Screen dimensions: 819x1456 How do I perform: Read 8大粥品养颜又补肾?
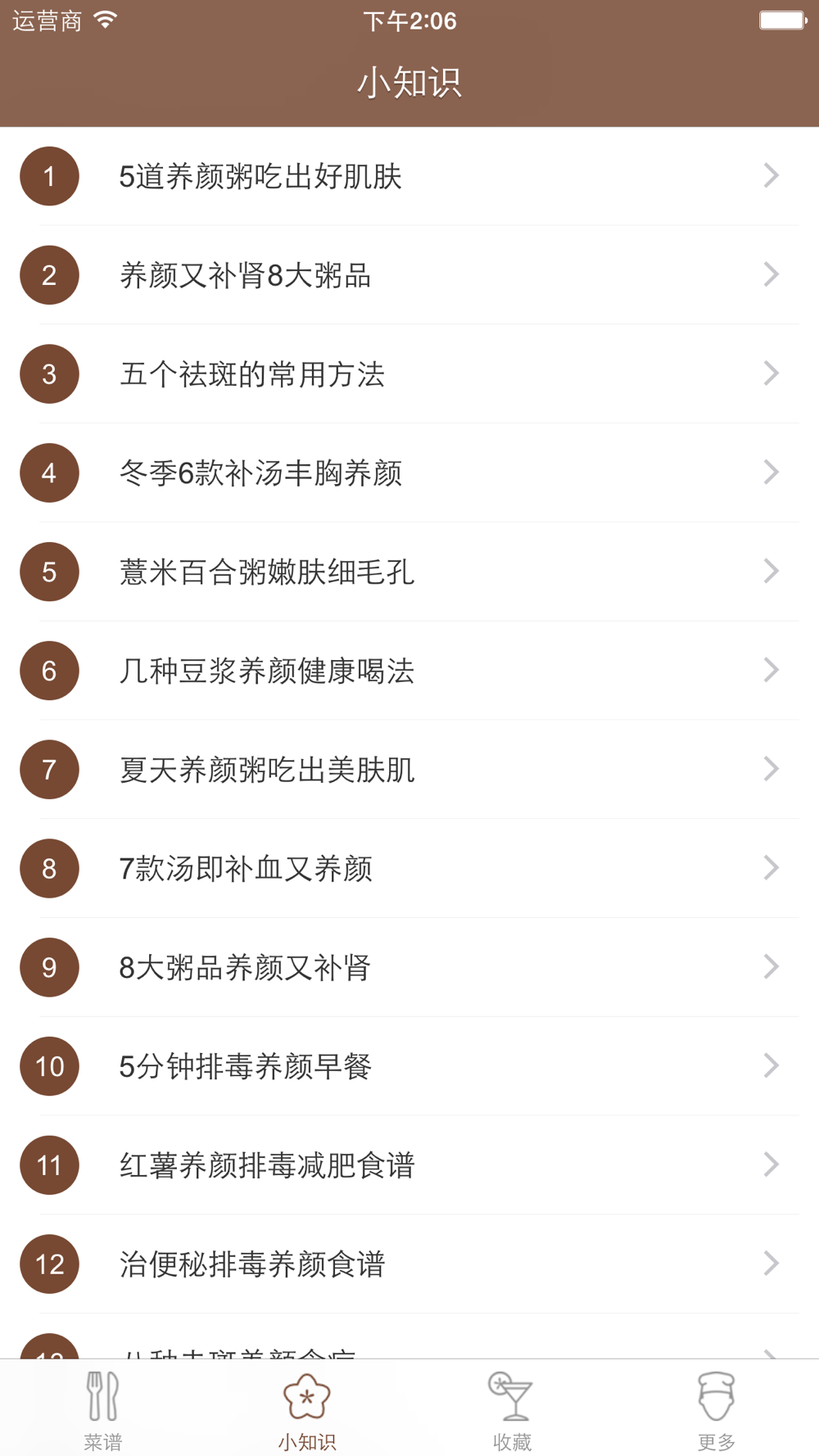tap(409, 967)
